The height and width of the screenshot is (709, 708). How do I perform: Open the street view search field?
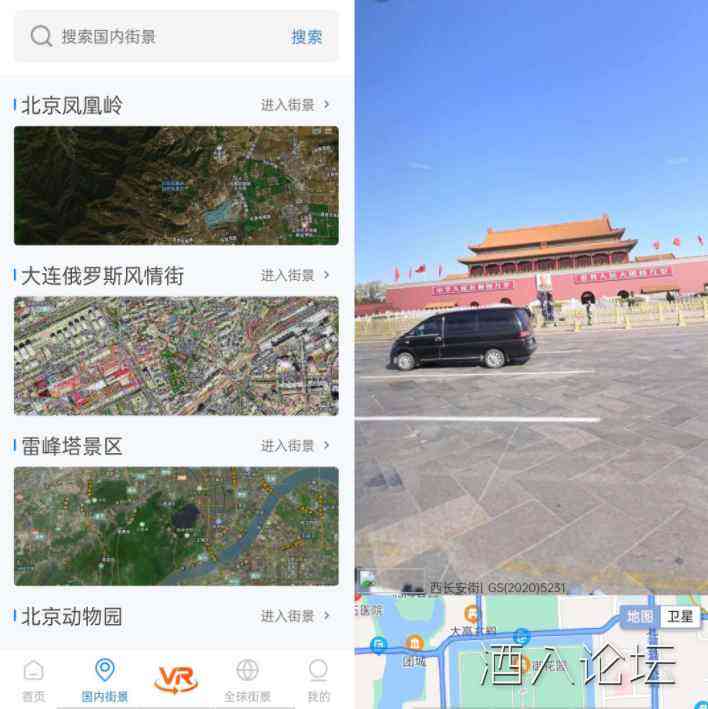160,37
